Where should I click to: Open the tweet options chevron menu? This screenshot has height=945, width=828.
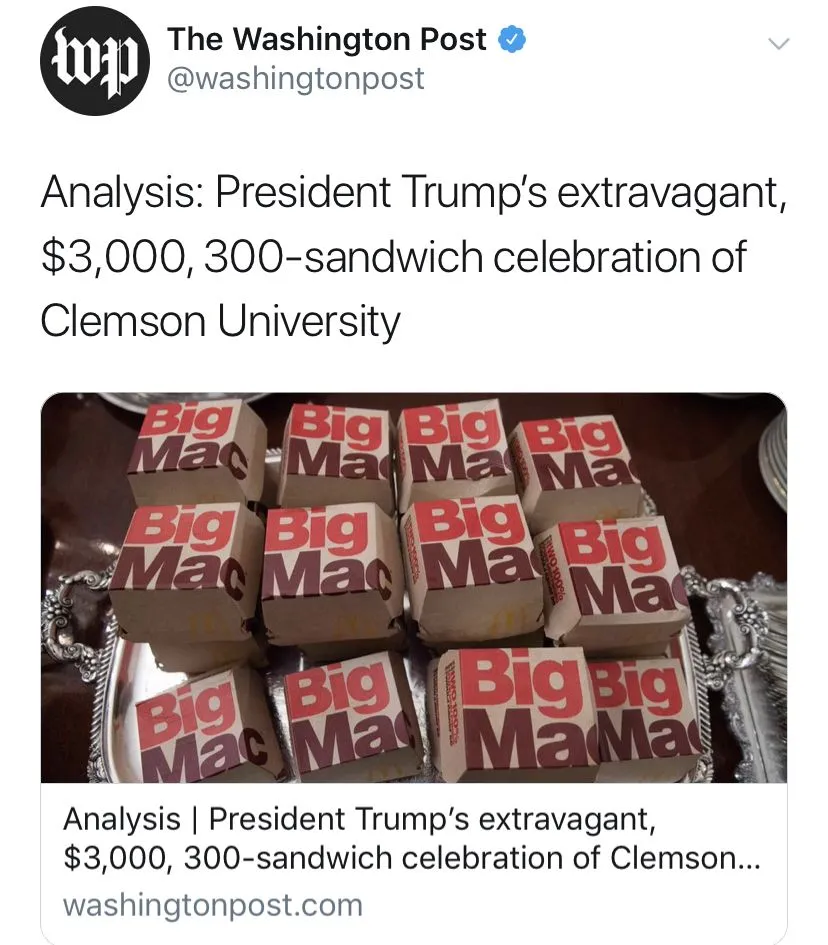pos(777,45)
